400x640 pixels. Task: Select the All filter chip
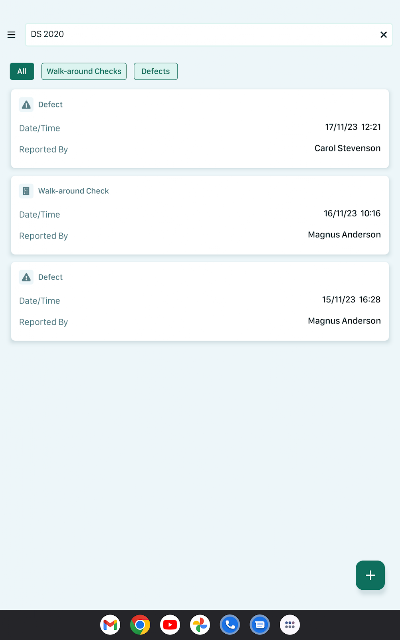coord(22,71)
